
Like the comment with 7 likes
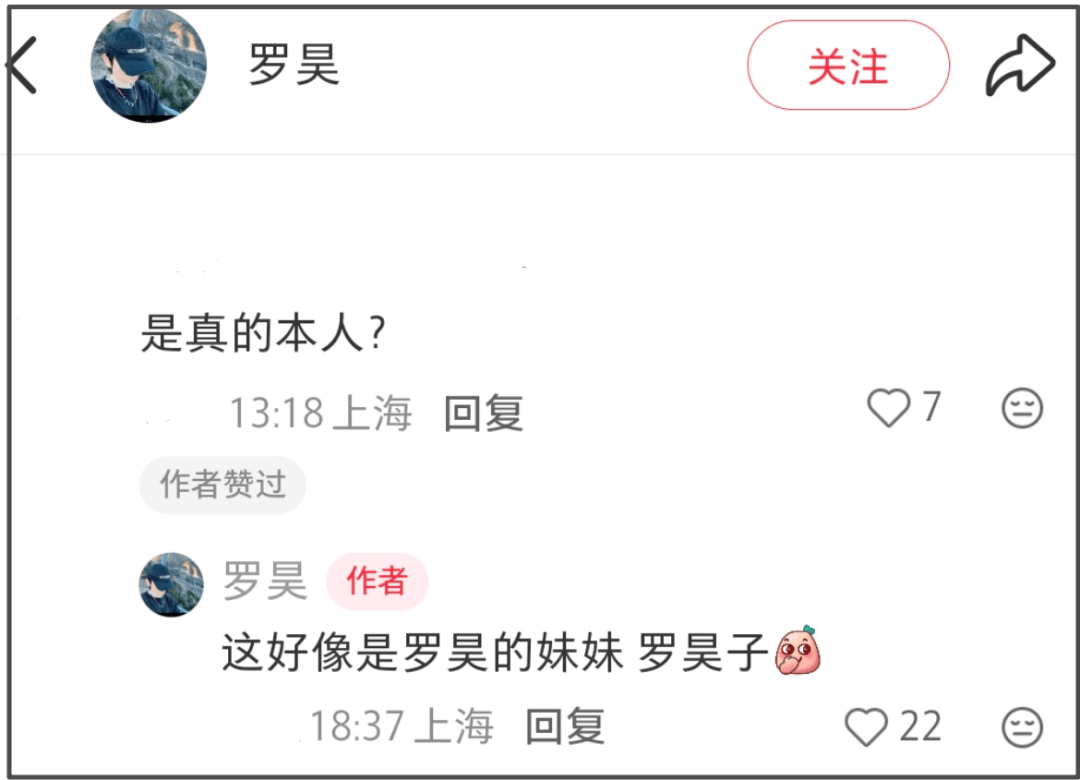coord(888,409)
